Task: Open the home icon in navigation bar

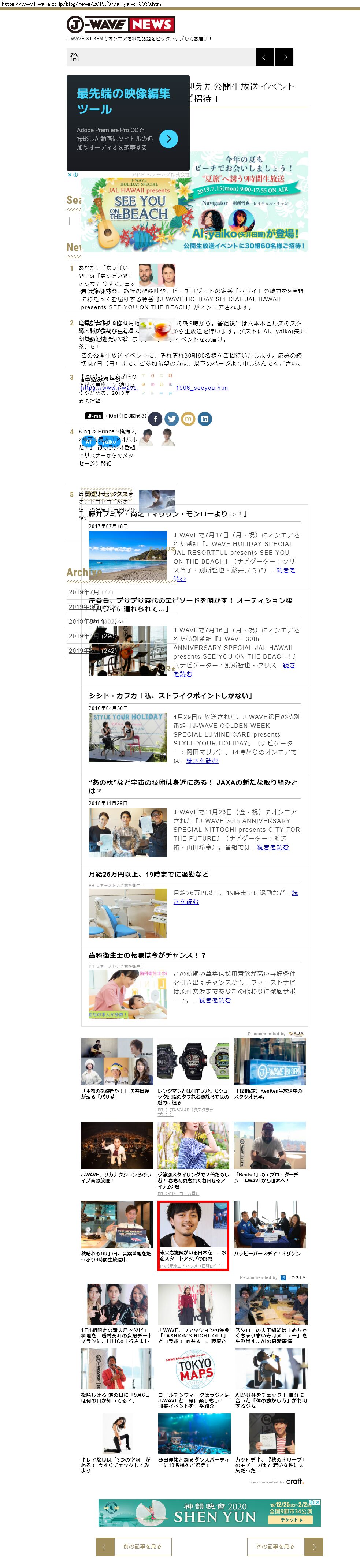Action: click(x=74, y=57)
